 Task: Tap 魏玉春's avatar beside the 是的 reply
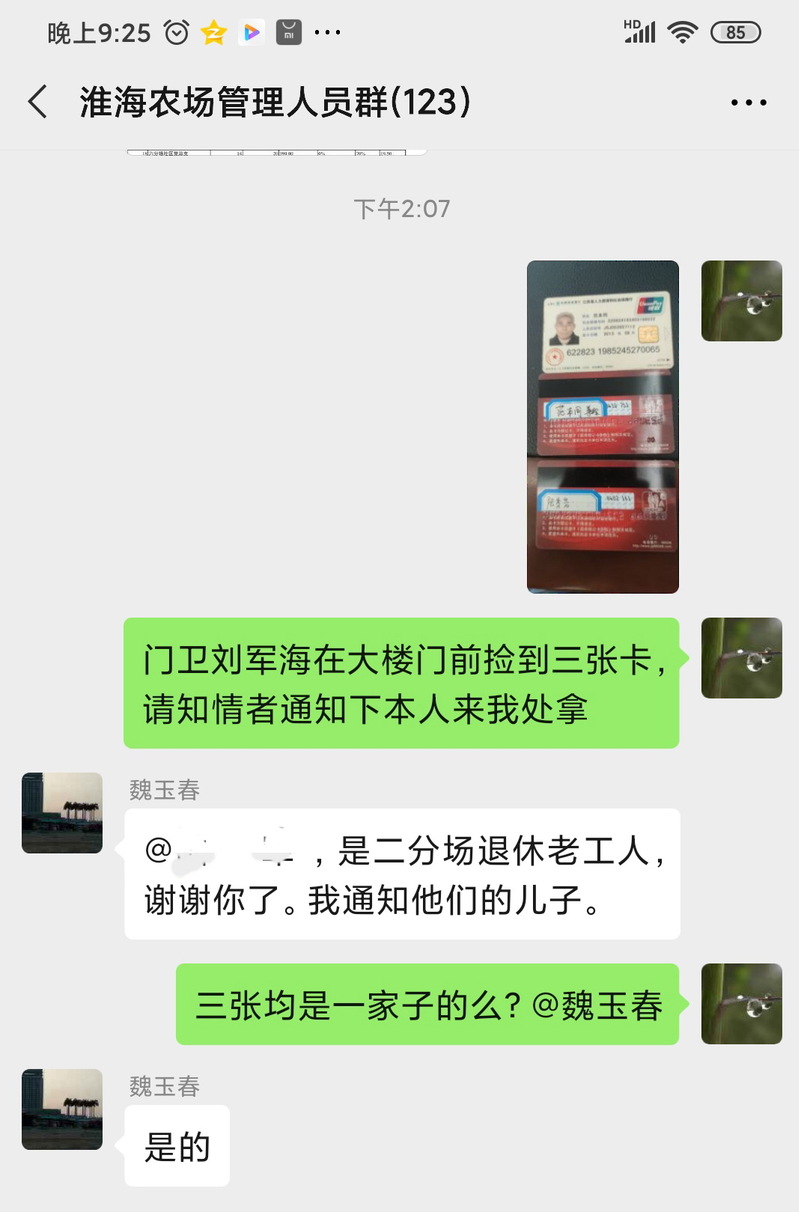click(62, 1109)
